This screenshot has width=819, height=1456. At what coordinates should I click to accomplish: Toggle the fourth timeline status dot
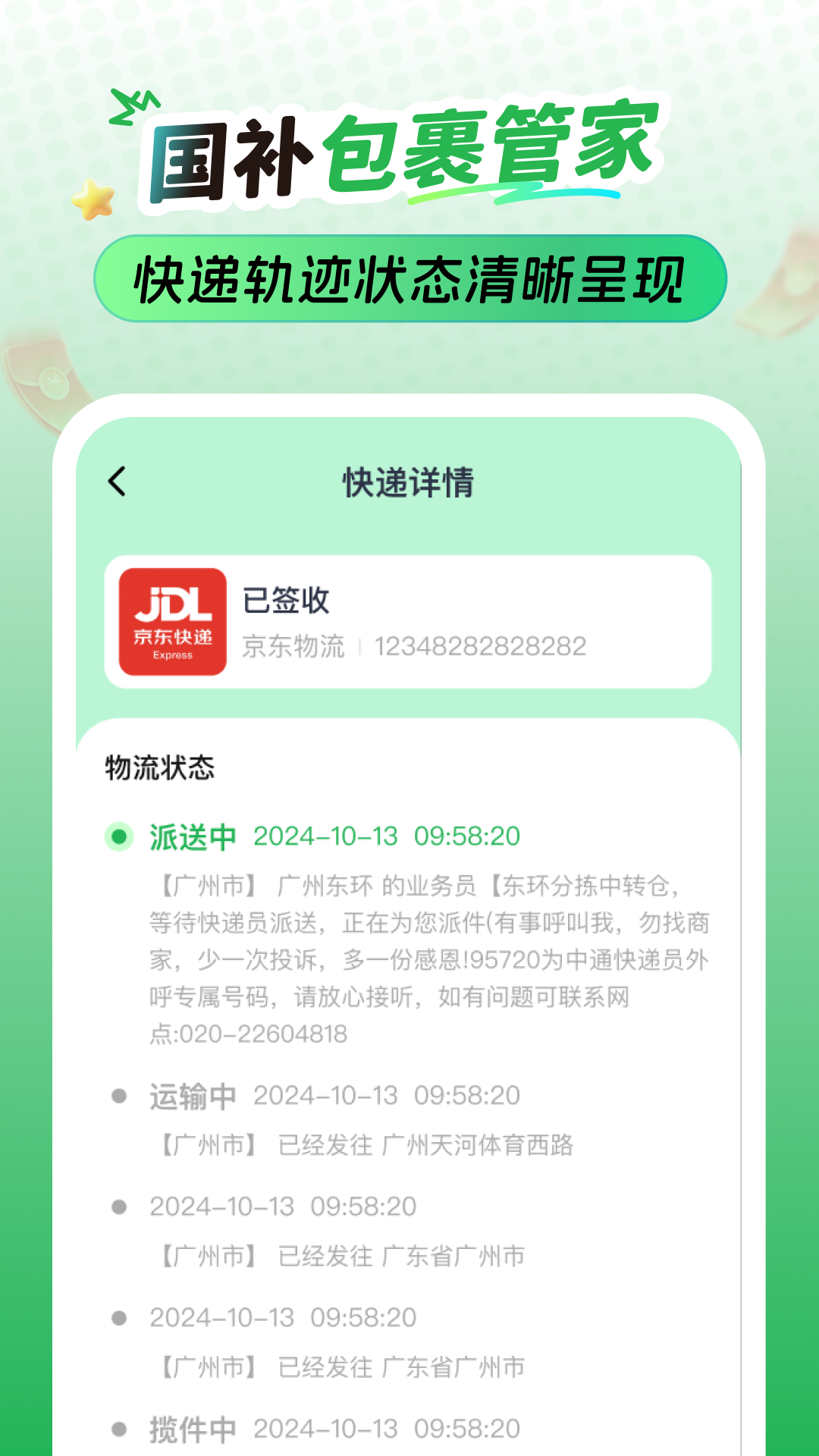point(118,1318)
